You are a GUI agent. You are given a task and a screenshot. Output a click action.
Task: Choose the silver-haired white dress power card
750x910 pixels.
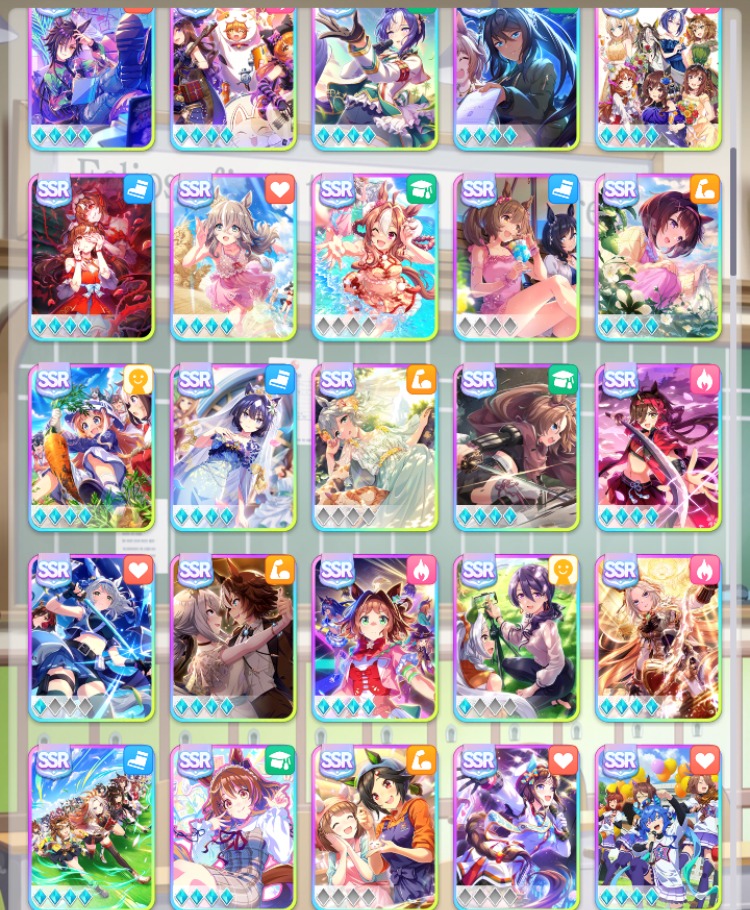[x=375, y=447]
